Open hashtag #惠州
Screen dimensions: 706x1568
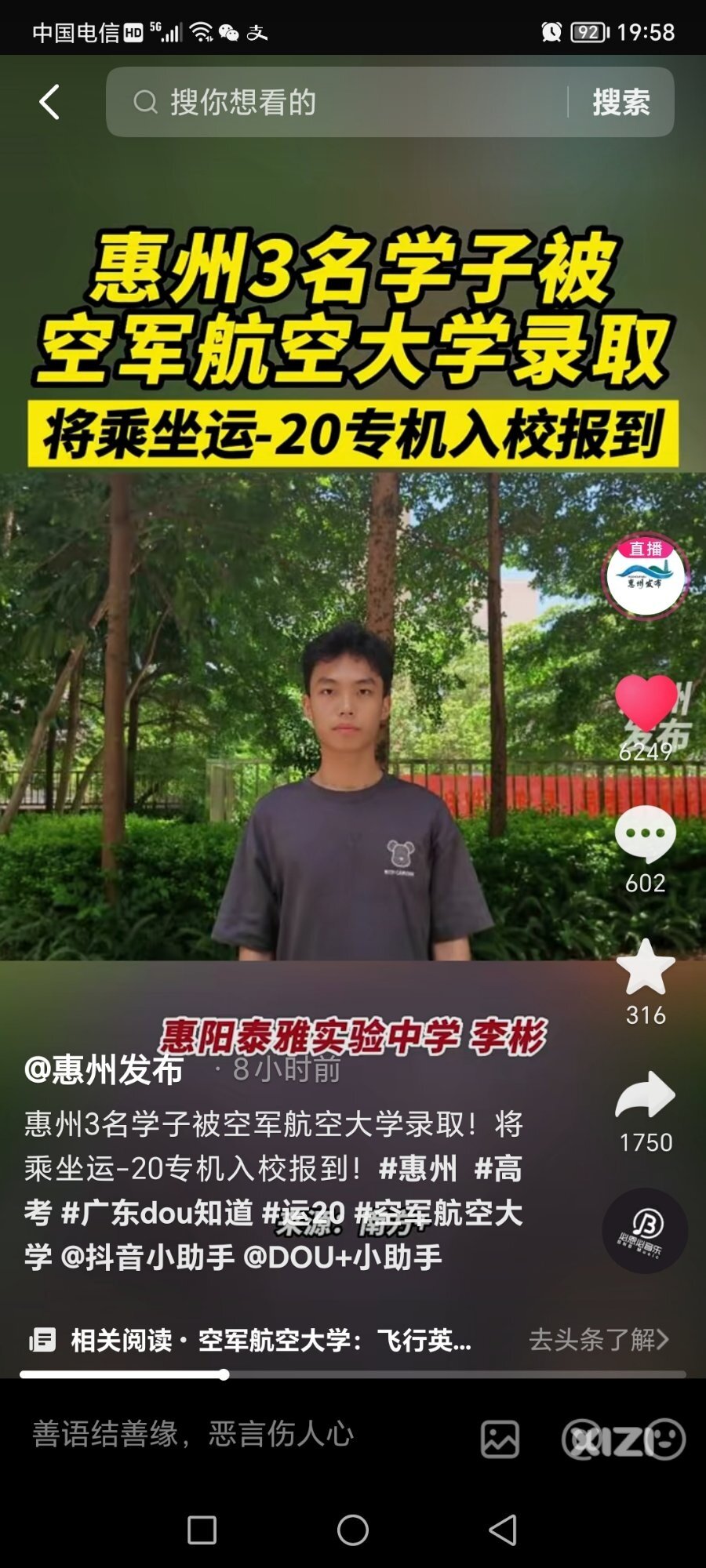[x=417, y=1168]
